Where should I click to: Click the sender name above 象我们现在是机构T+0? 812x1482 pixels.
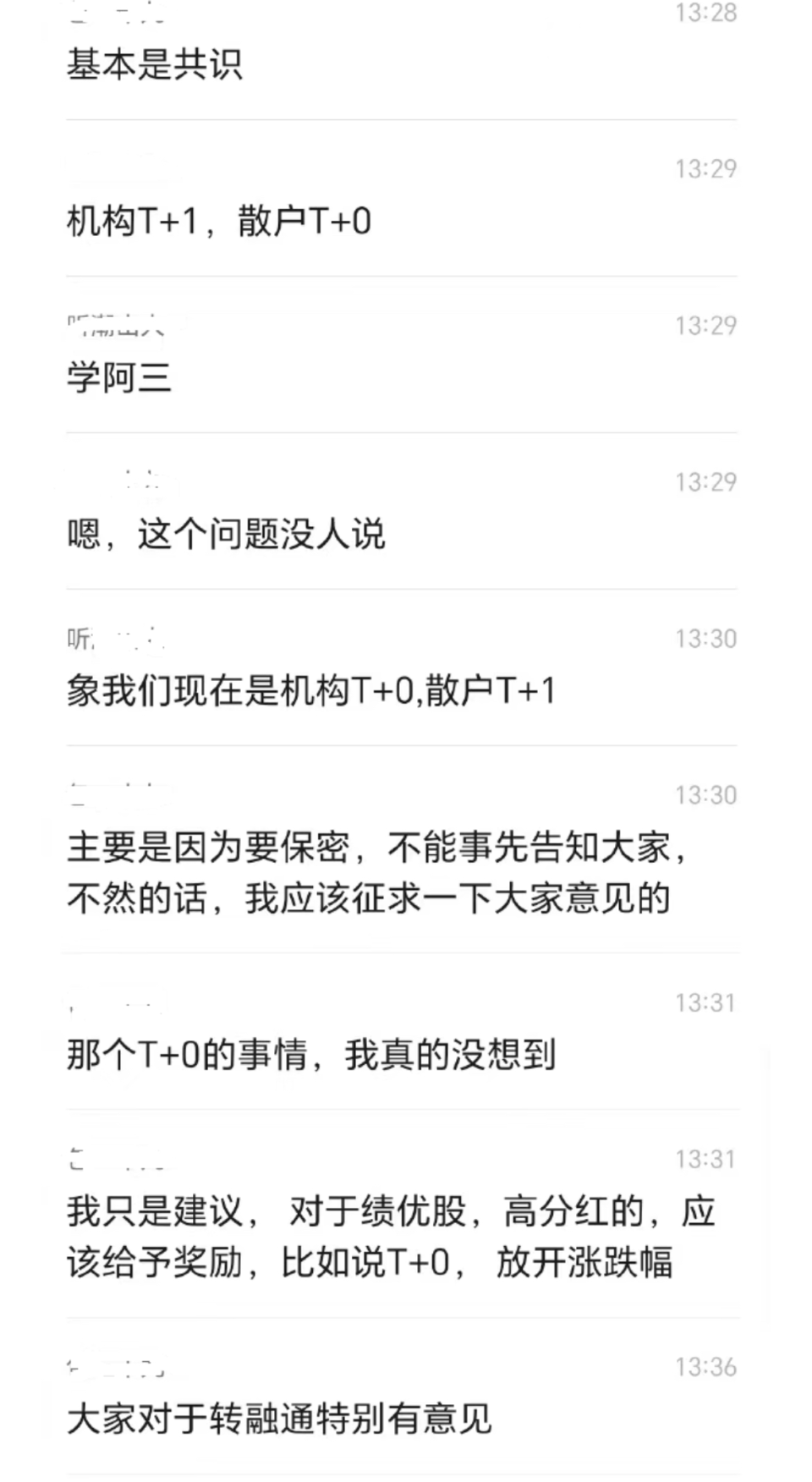110,639
